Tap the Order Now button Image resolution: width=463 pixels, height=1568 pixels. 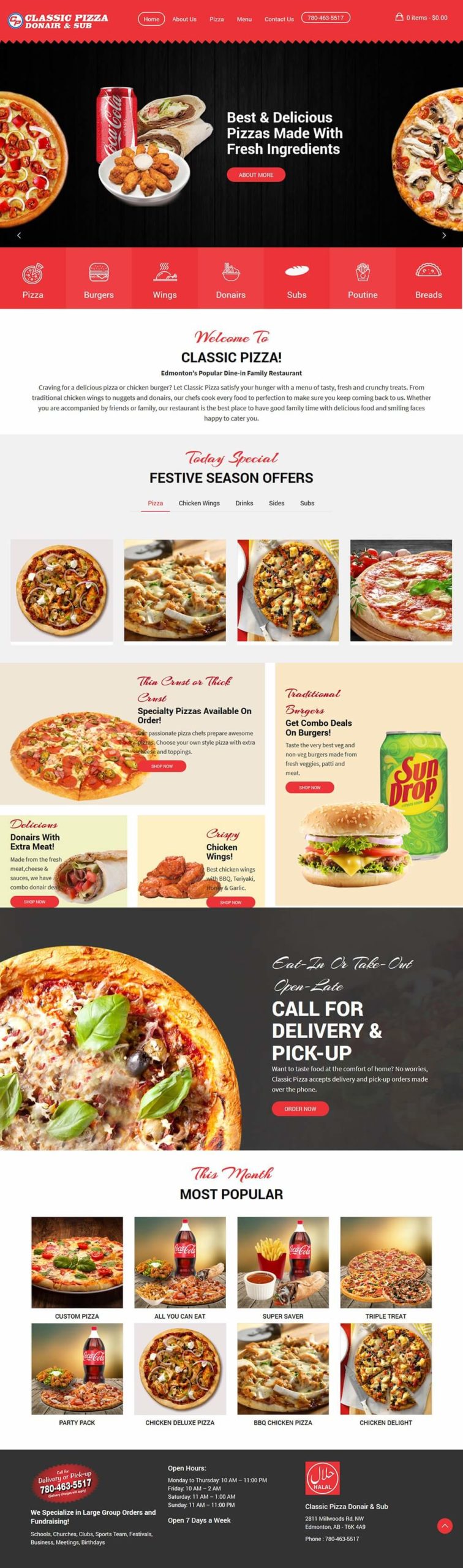[300, 1109]
